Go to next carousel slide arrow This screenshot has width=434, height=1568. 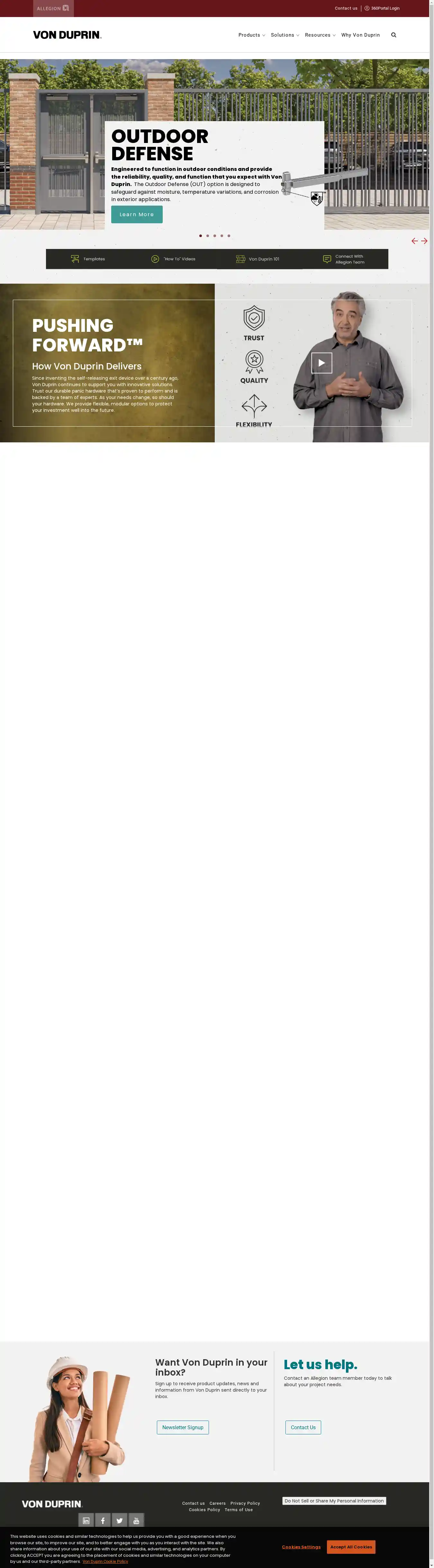click(424, 241)
